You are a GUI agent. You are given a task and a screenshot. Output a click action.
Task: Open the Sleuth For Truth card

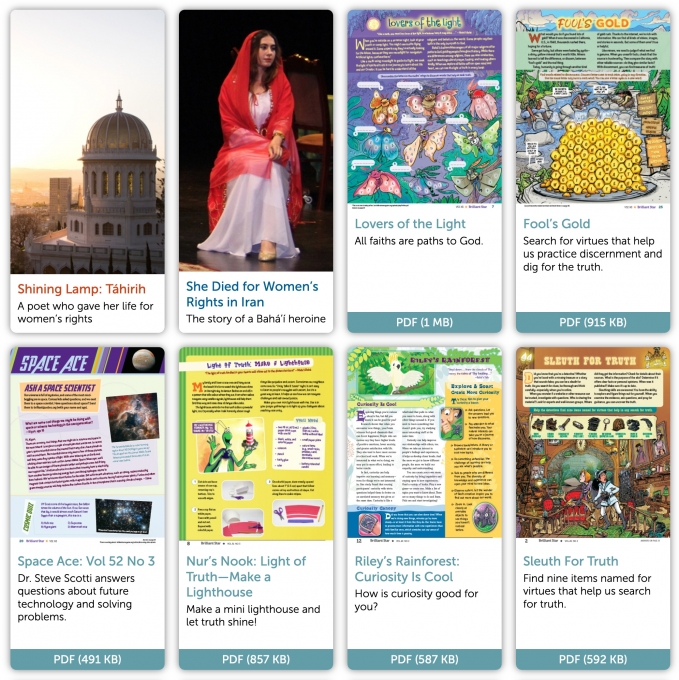(570, 561)
